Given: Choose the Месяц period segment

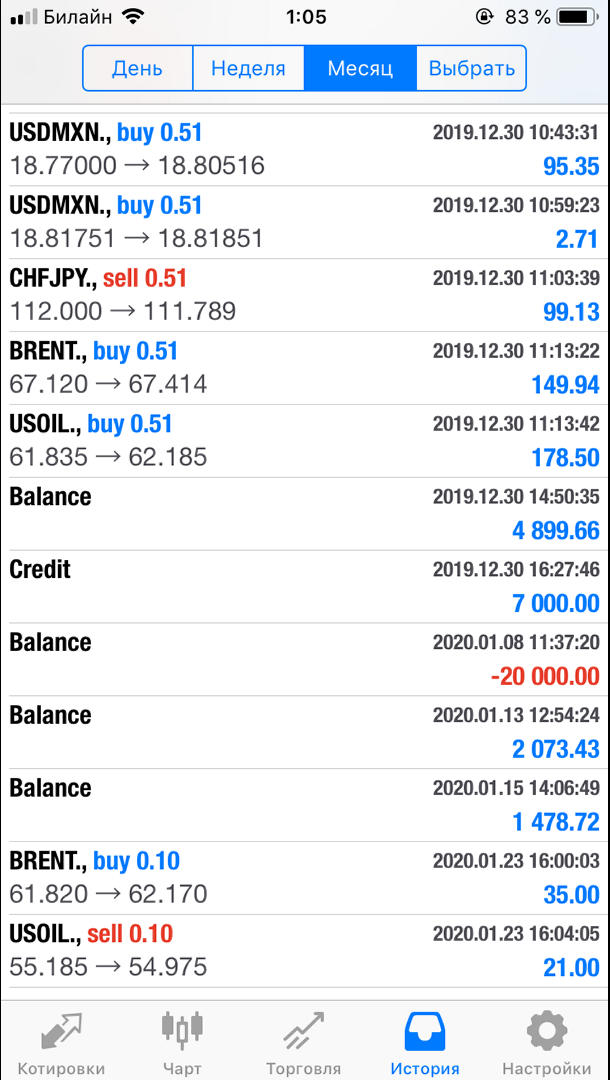Looking at the screenshot, I should click(x=360, y=69).
